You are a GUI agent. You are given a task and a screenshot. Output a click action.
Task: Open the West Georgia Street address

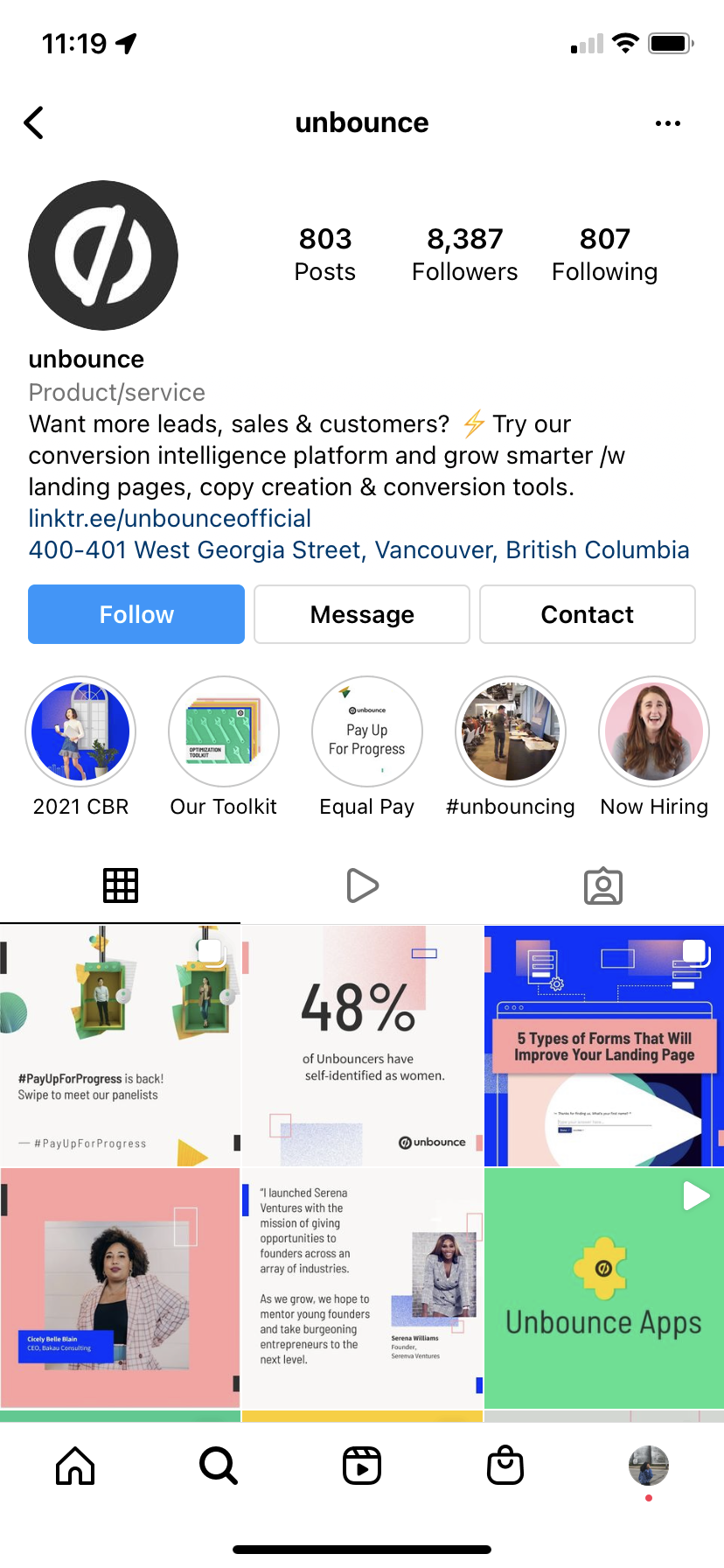click(x=359, y=549)
